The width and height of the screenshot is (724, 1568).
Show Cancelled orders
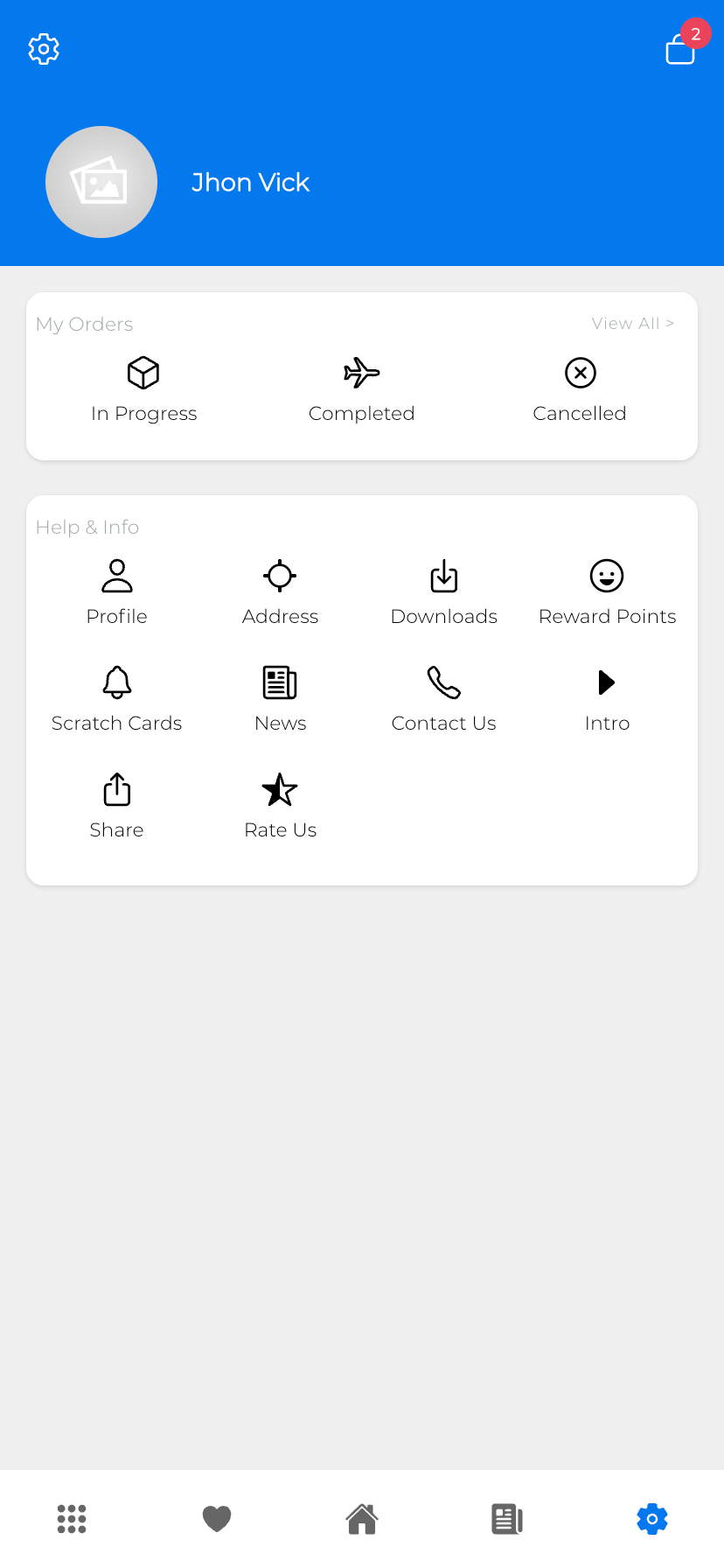pos(580,389)
